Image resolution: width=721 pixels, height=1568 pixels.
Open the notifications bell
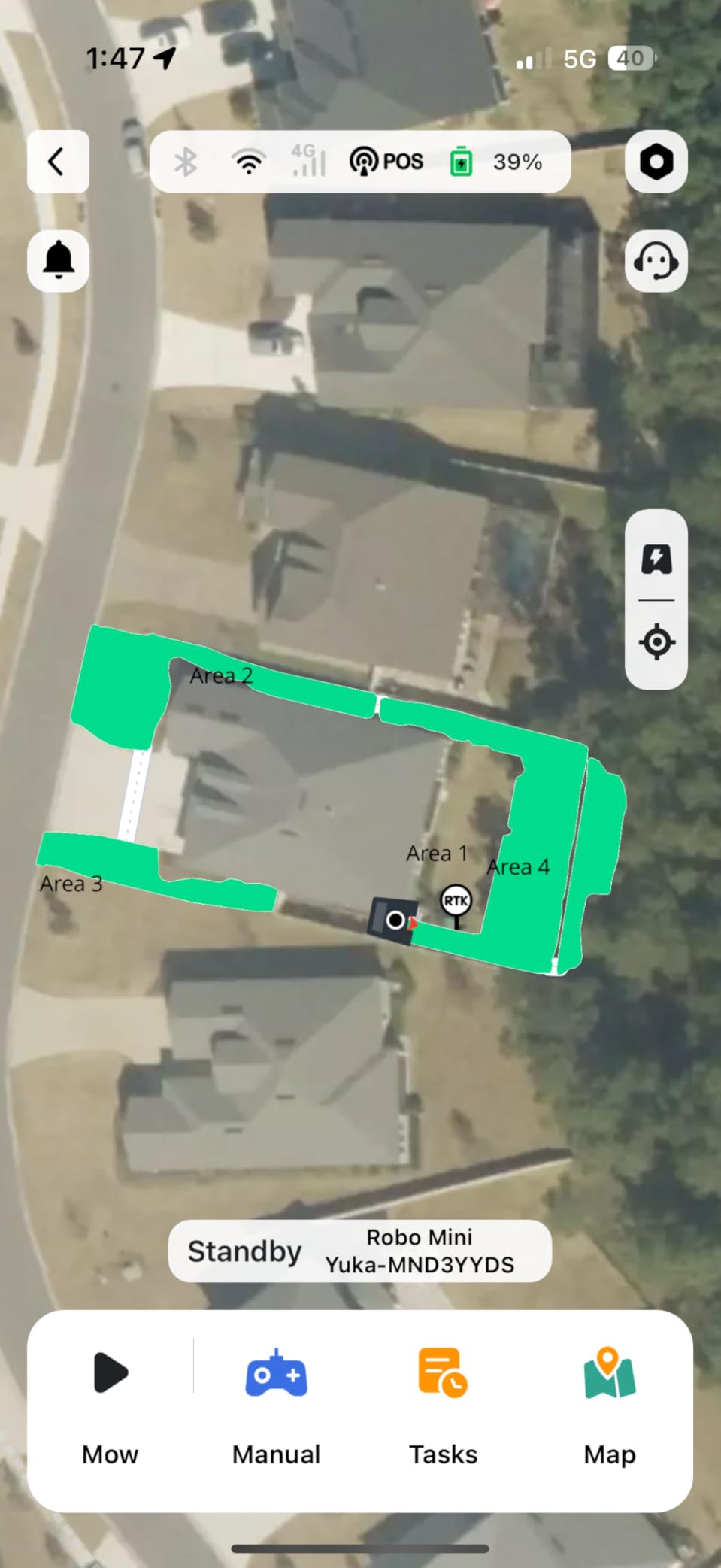[x=58, y=260]
